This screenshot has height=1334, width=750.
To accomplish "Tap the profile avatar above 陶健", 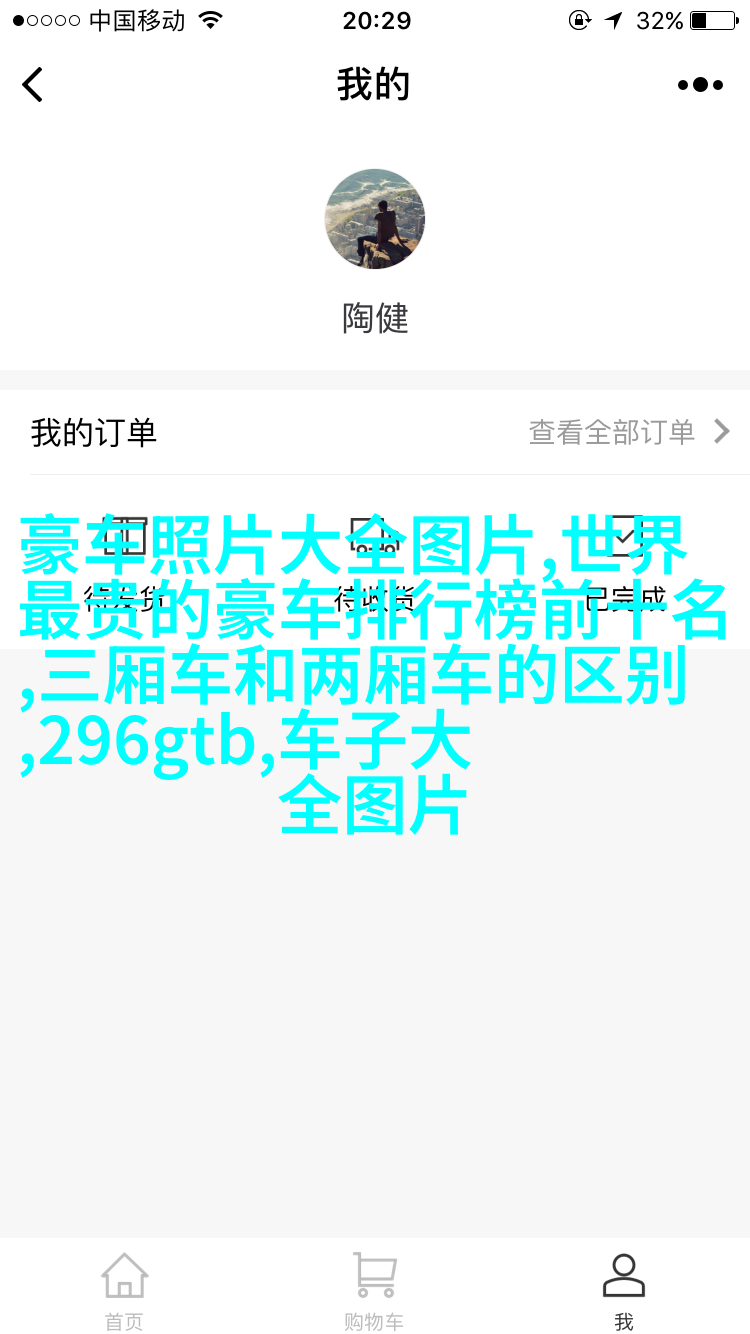I will [x=375, y=219].
